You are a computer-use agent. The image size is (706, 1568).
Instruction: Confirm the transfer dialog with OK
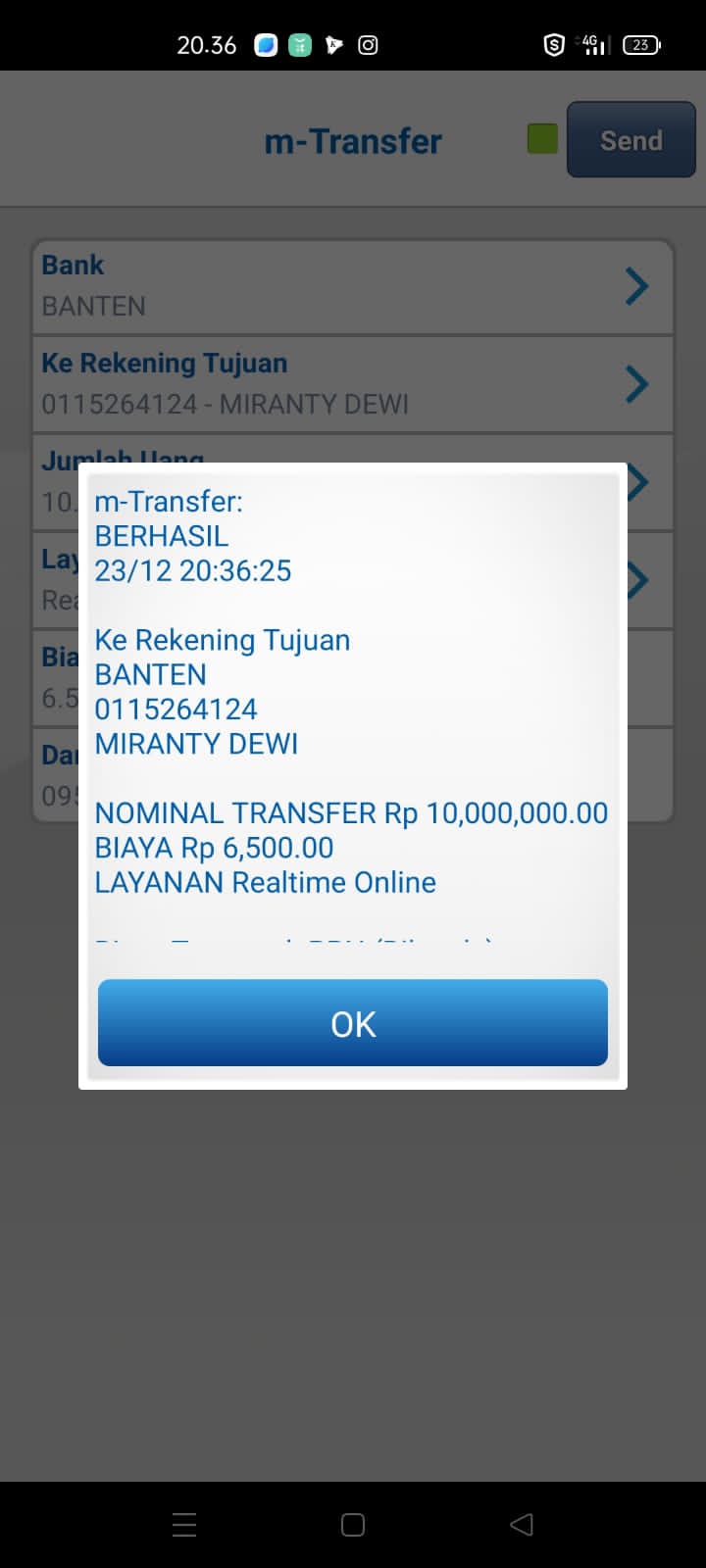point(353,1022)
